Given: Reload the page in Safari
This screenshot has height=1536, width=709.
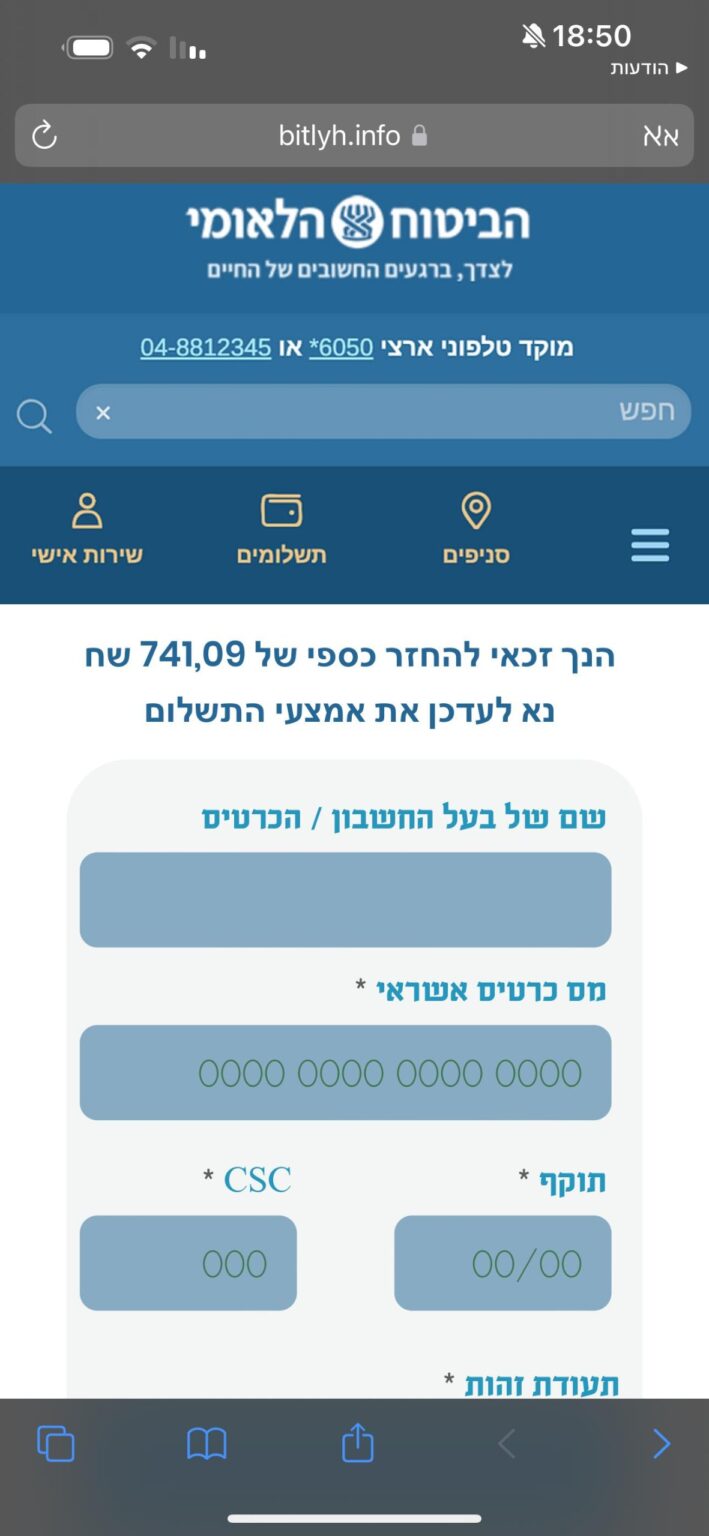Looking at the screenshot, I should click(x=45, y=135).
